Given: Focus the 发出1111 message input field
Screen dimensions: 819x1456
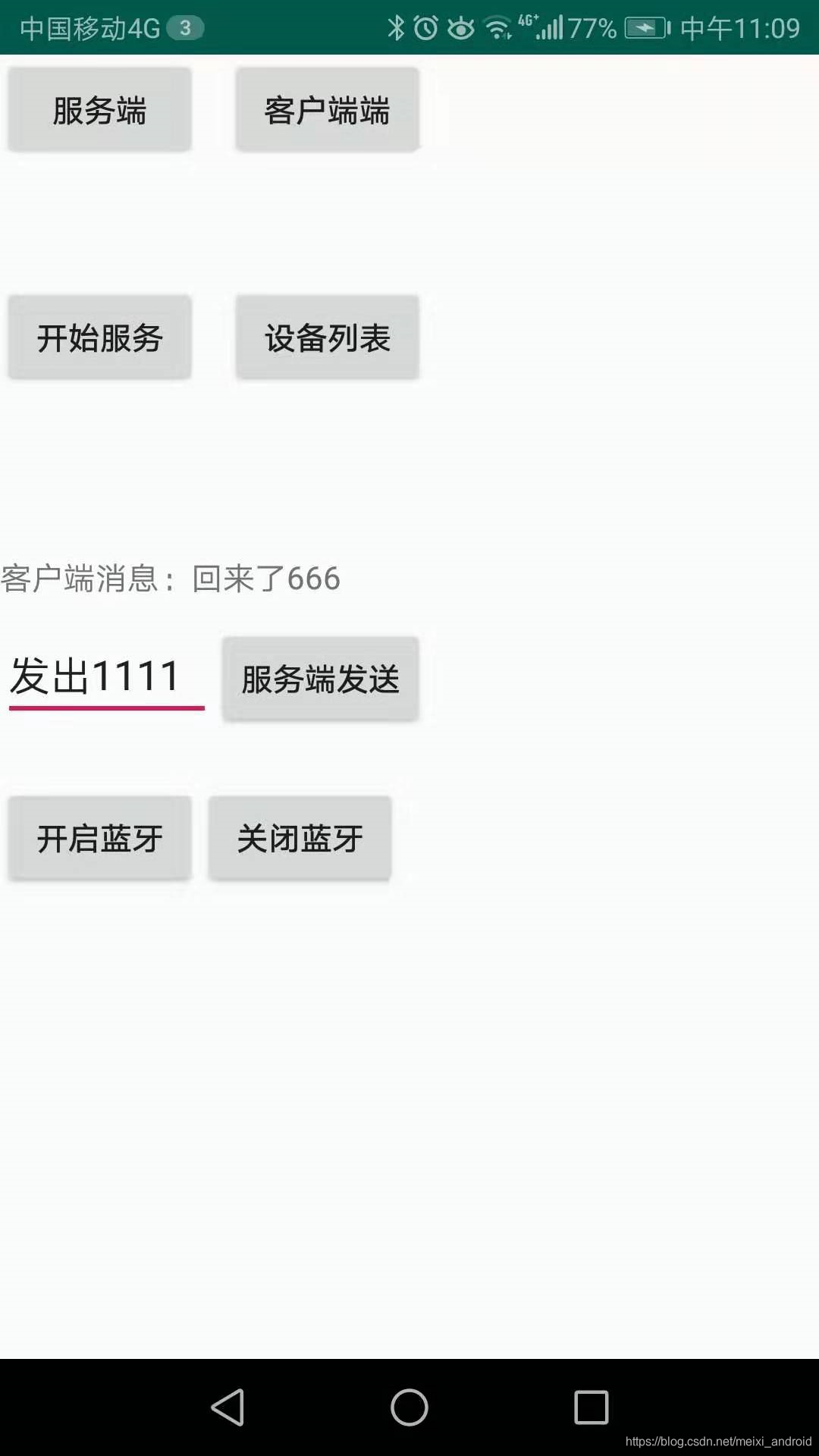Looking at the screenshot, I should (106, 676).
